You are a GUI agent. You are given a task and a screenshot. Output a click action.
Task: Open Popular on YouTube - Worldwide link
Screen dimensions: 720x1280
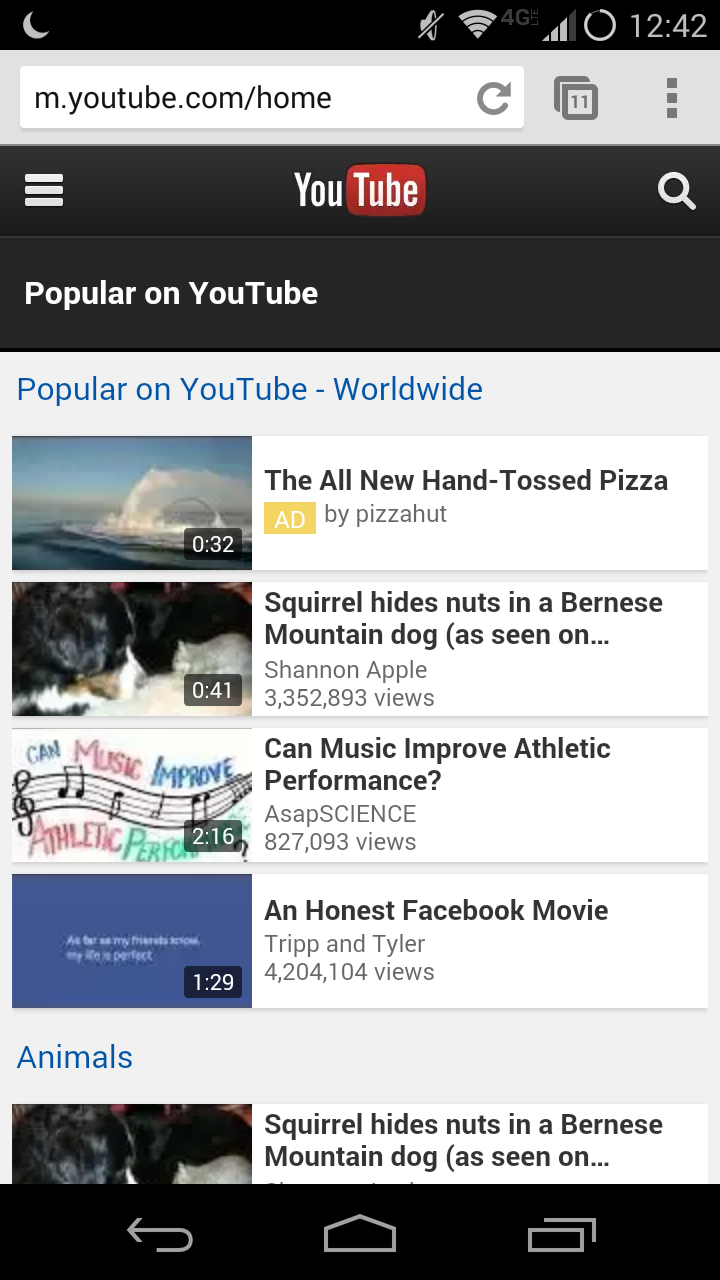[250, 389]
